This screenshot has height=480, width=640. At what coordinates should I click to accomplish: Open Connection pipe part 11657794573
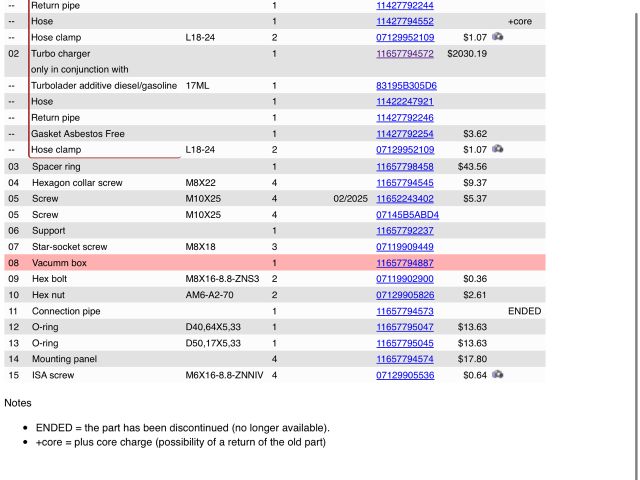coord(405,311)
